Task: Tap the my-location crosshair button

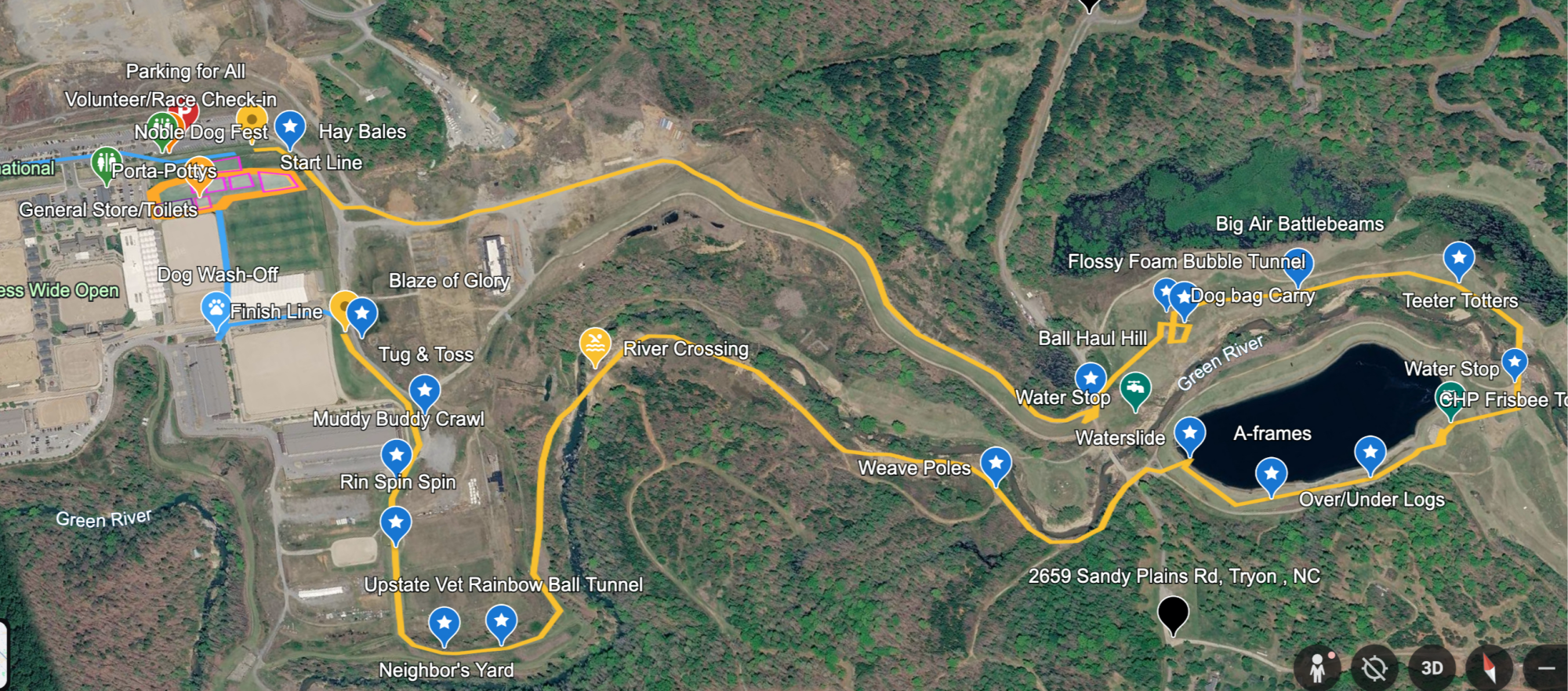Action: click(x=1374, y=668)
